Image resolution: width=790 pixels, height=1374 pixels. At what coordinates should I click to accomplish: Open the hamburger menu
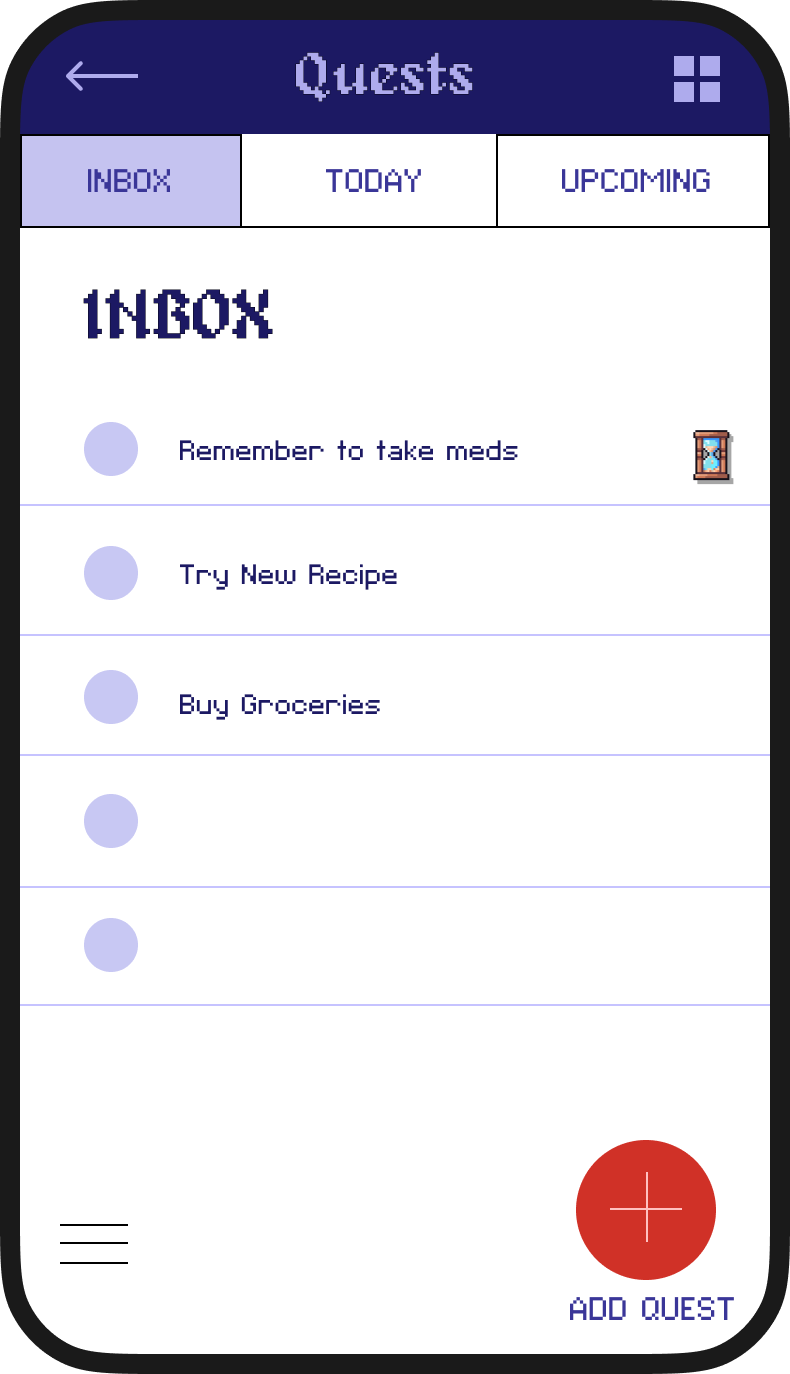[94, 1244]
